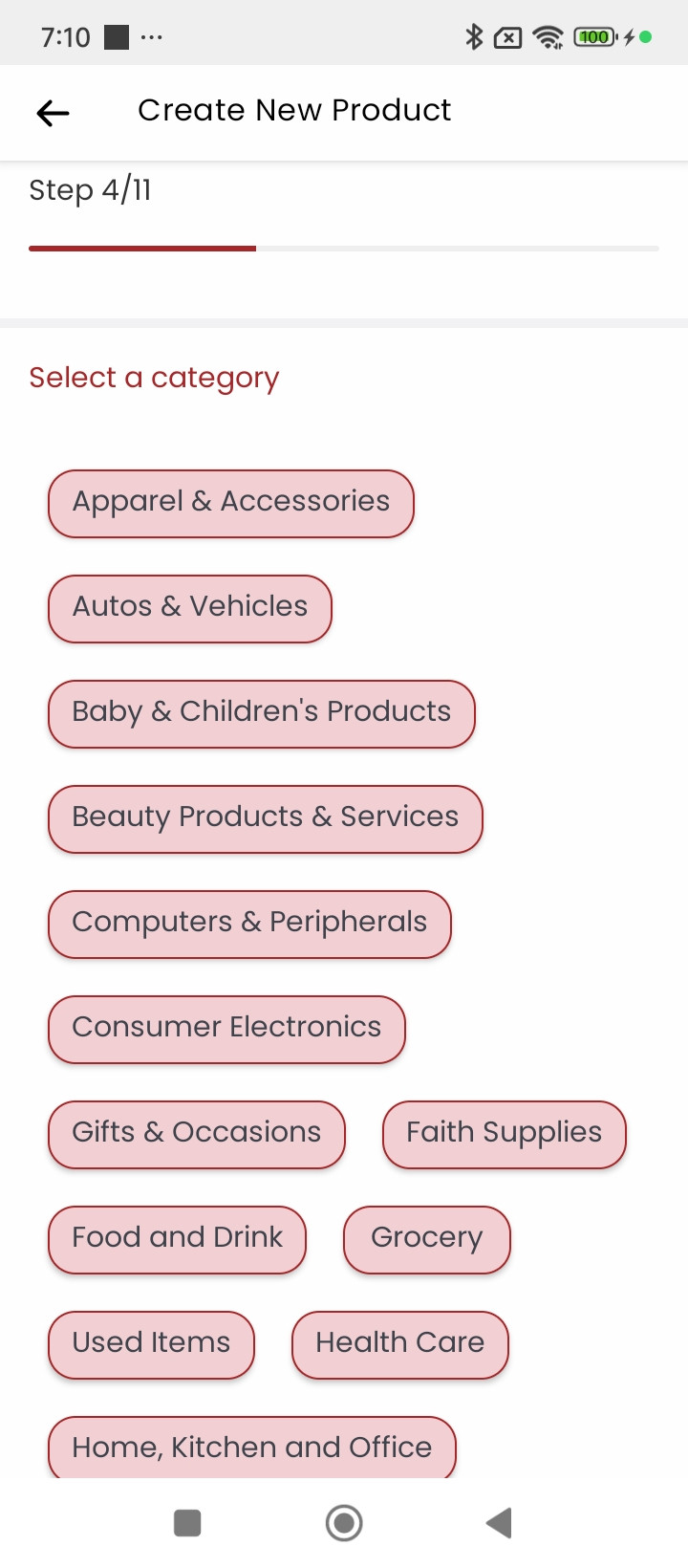The height and width of the screenshot is (1568, 688).
Task: Select Beauty Products & Services
Action: click(x=266, y=818)
